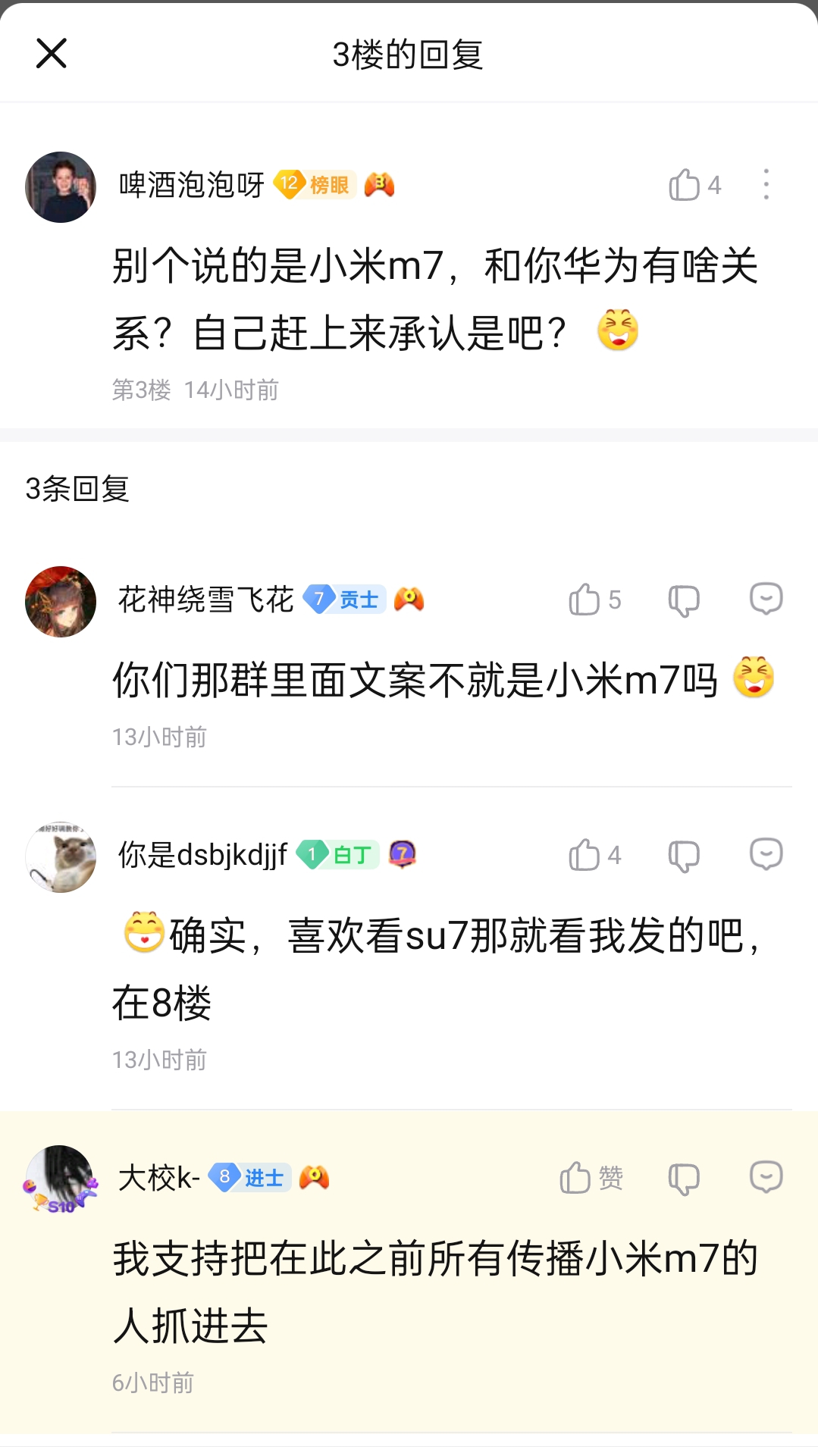This screenshot has height=1456, width=818.
Task: Reply to 大校k-'s comment
Action: coord(766,1178)
